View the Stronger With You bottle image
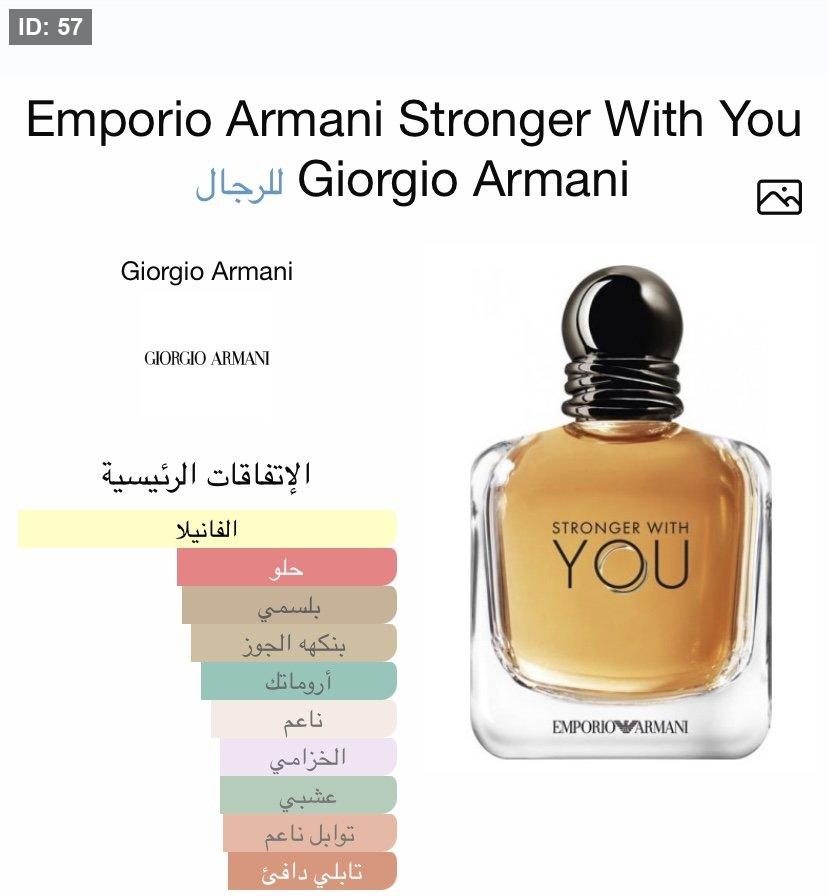Screen dimensions: 828x896 (x=620, y=520)
